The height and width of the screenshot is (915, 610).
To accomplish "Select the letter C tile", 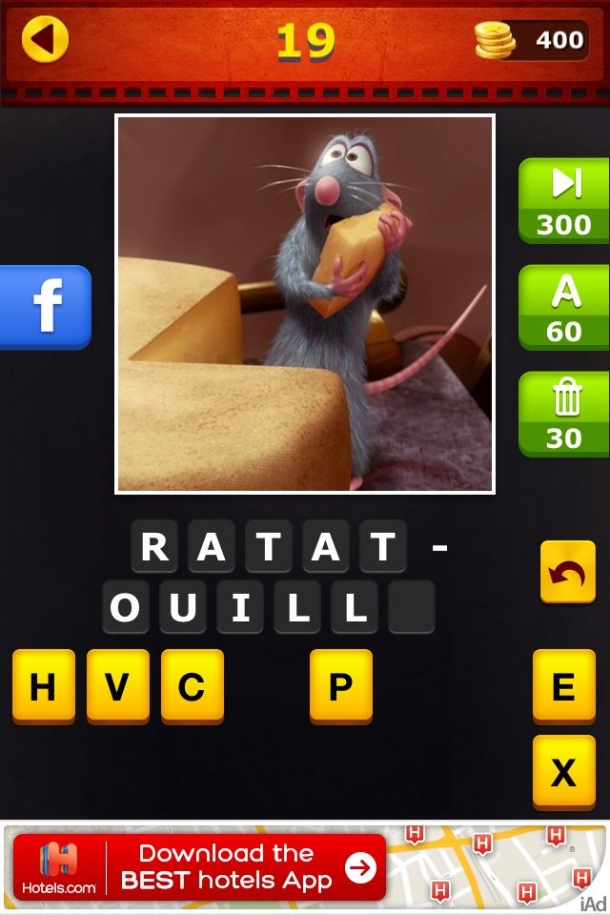I will click(192, 686).
